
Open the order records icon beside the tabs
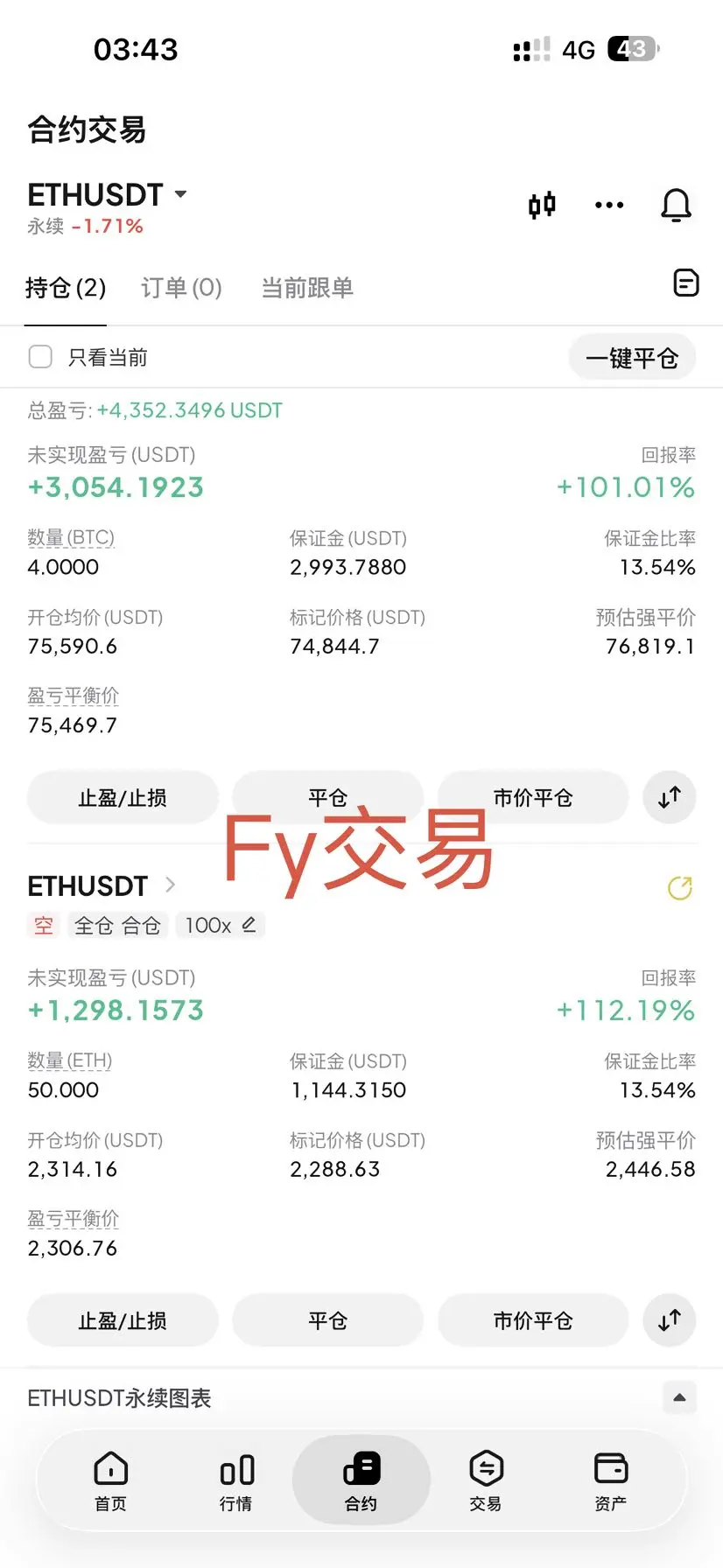point(685,283)
